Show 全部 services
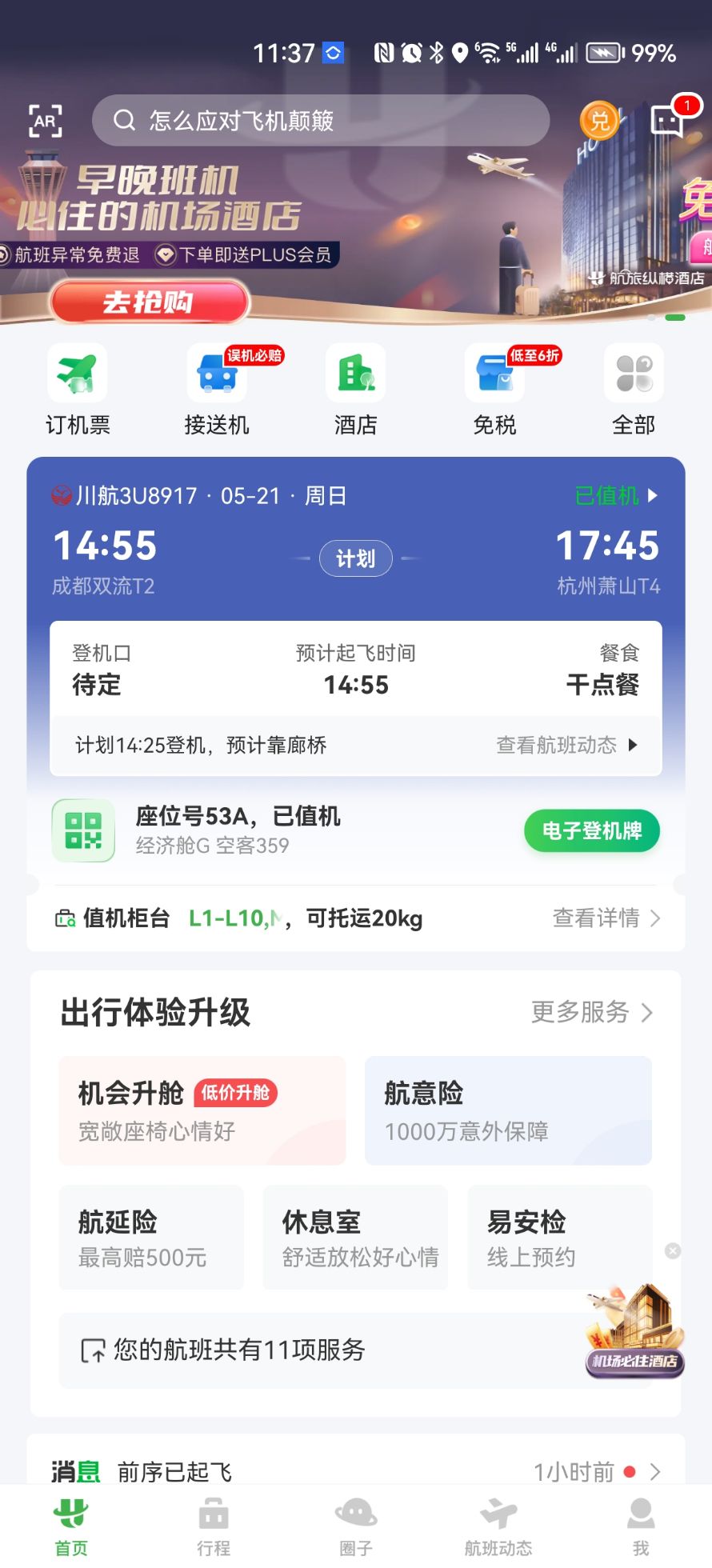712x1568 pixels. pyautogui.click(x=634, y=390)
